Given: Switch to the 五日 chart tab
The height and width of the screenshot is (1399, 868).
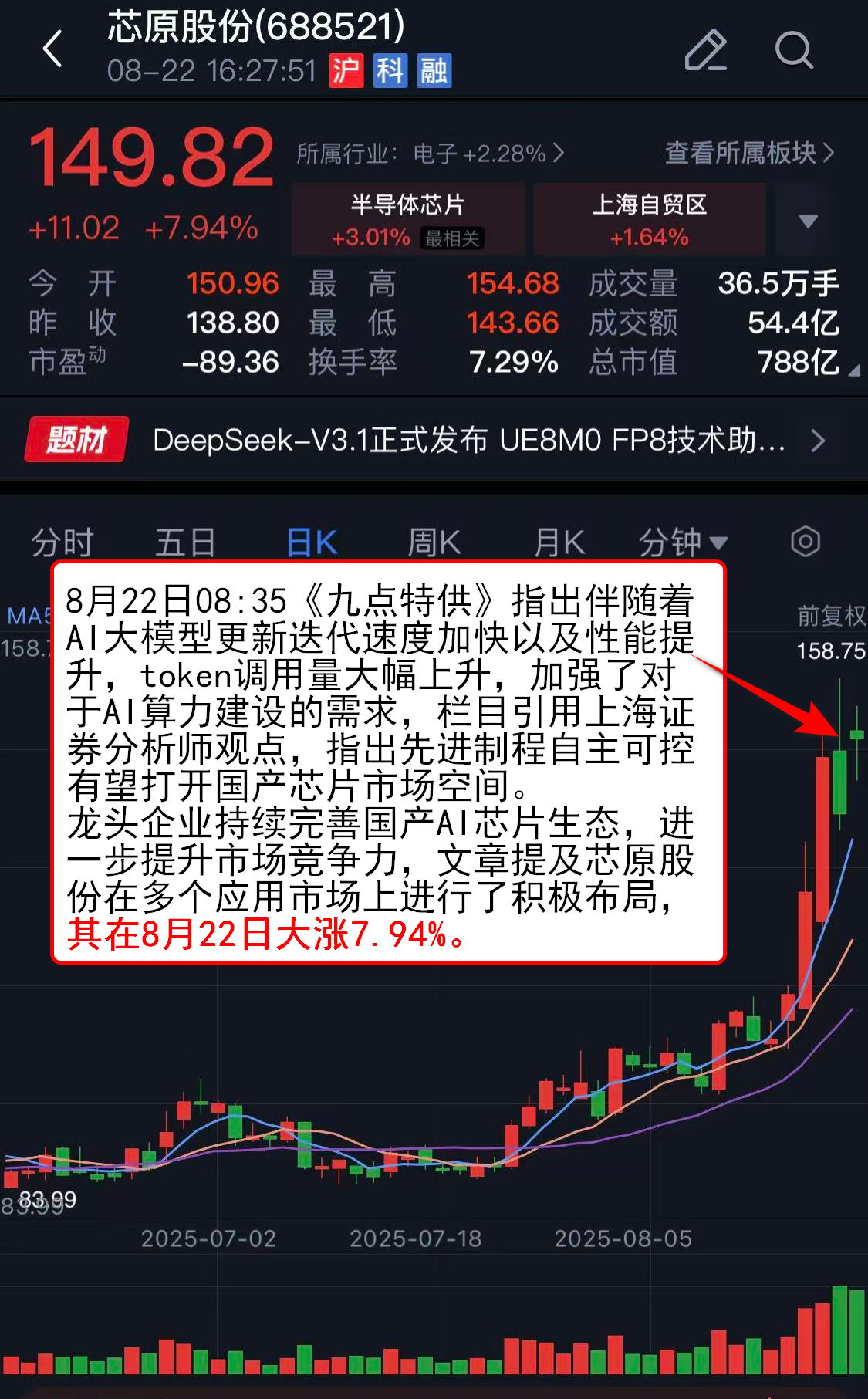Looking at the screenshot, I should [x=185, y=542].
